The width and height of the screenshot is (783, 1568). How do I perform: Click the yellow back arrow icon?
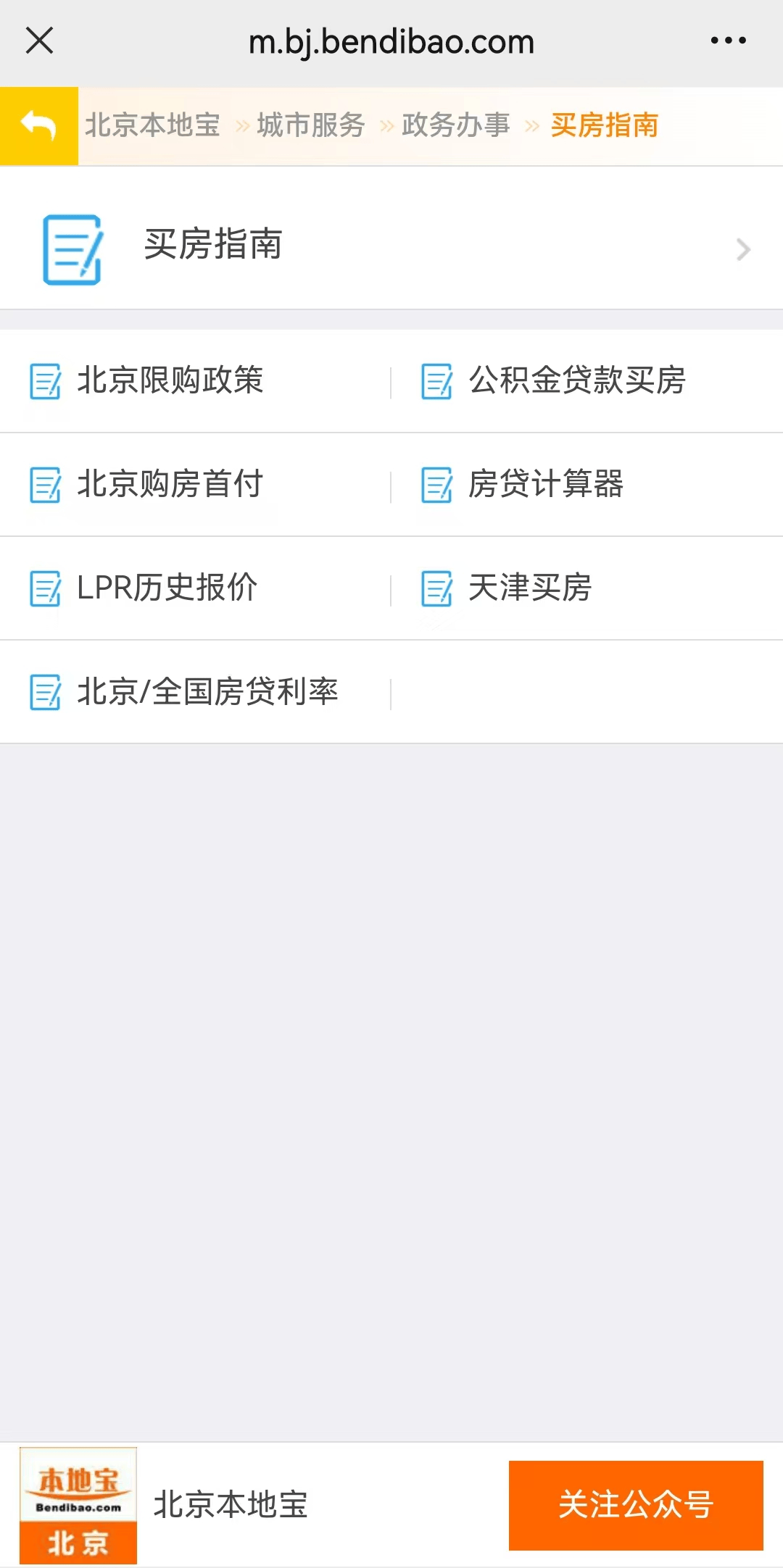point(38,123)
